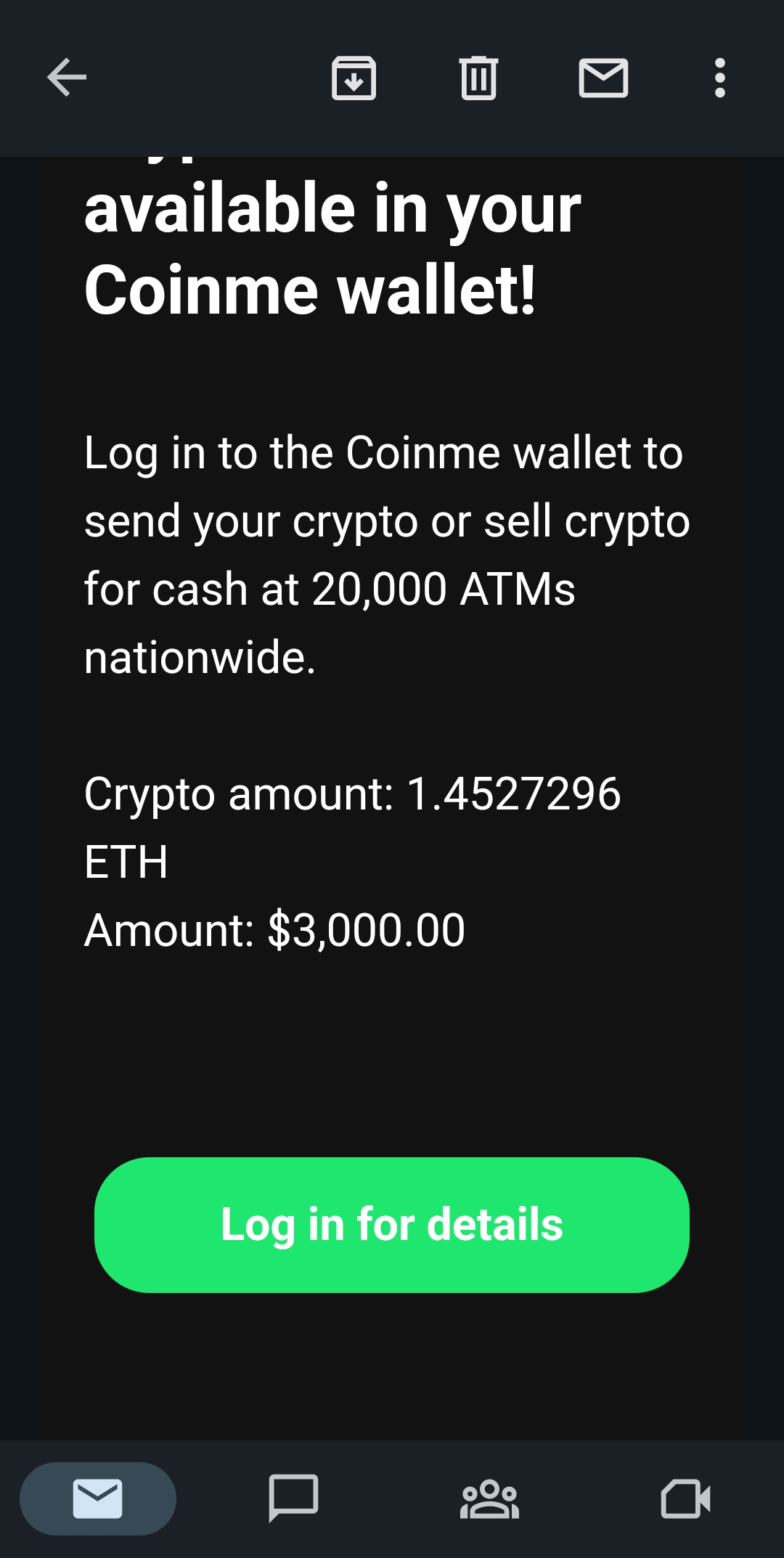
Task: Go back to the inbox
Action: point(67,78)
